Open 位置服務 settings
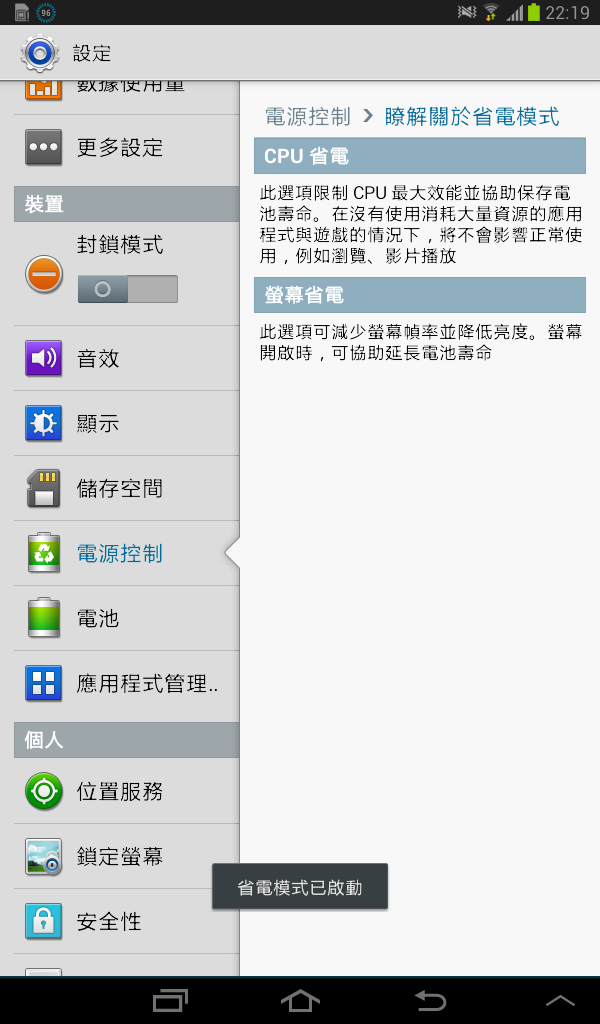This screenshot has width=600, height=1024. point(126,791)
